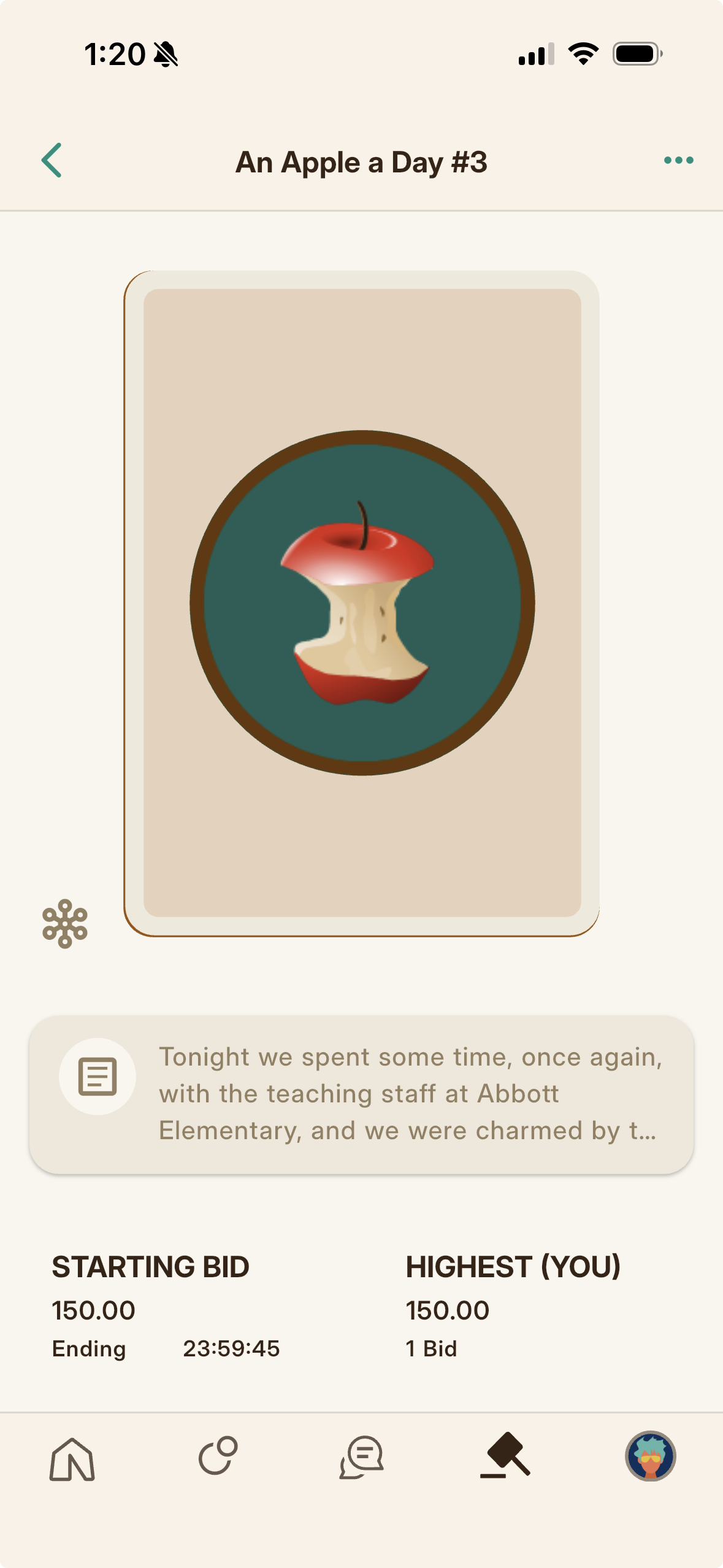Open the three-dot overflow menu
723x1568 pixels.
[678, 160]
